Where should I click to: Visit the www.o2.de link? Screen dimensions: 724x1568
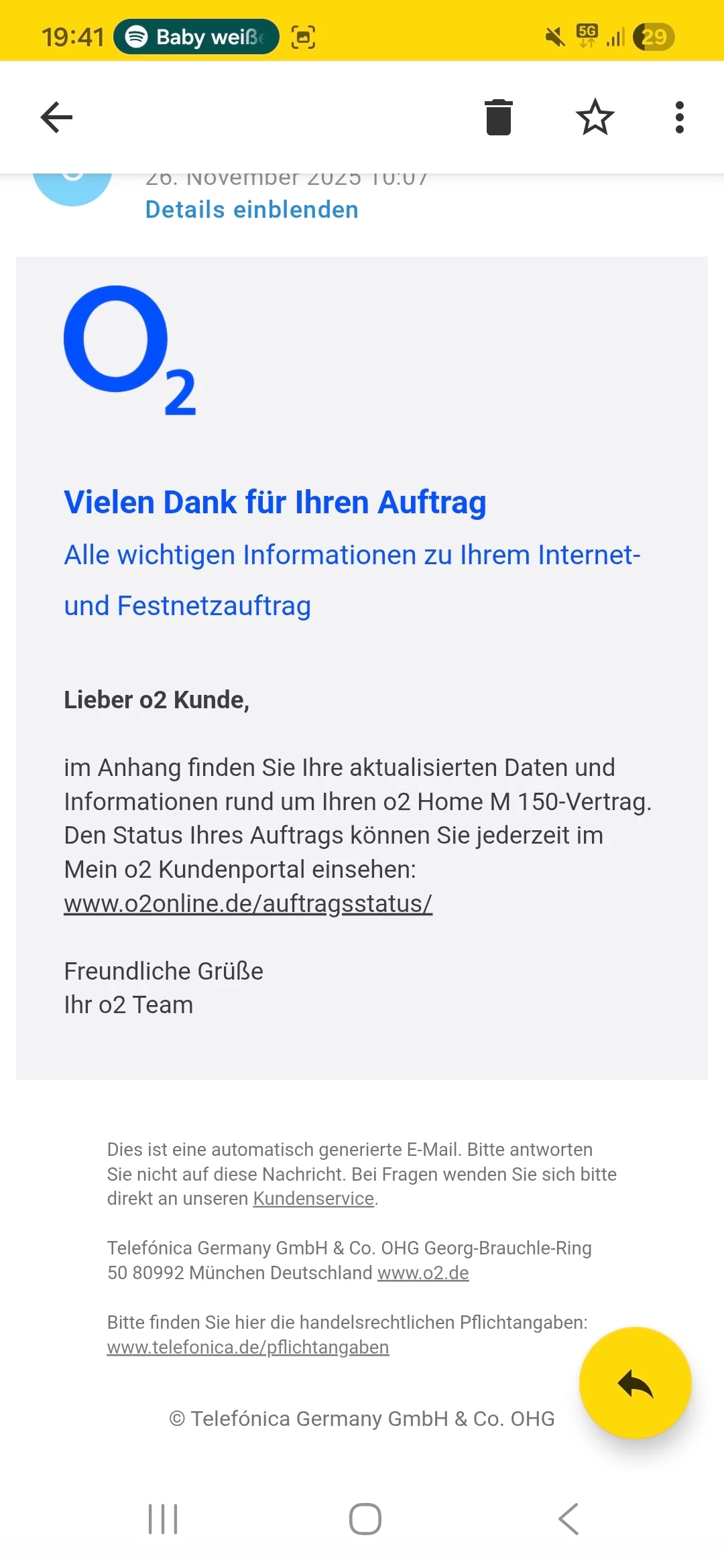[423, 1273]
